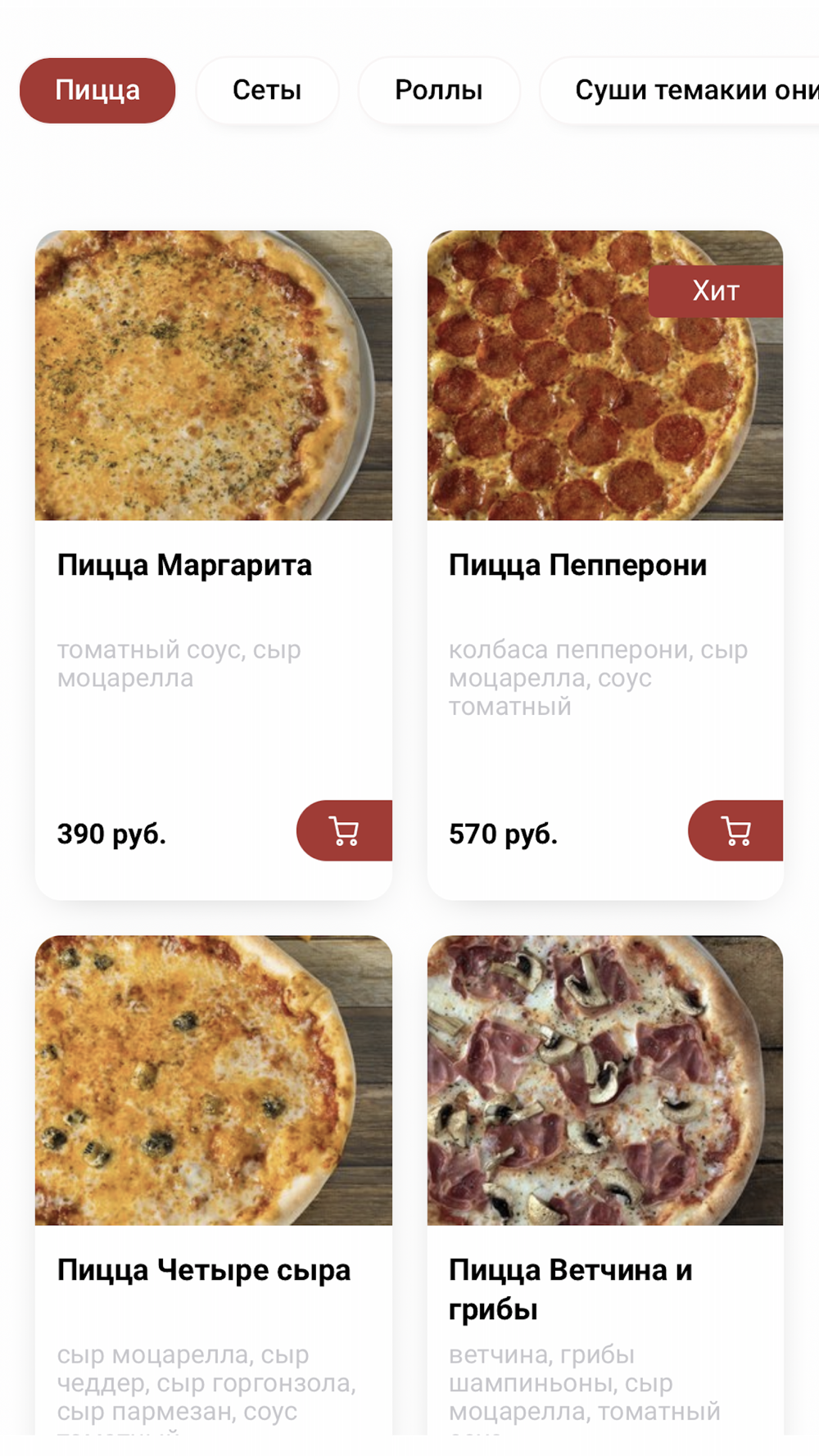Open the Роллы category

[x=439, y=90]
